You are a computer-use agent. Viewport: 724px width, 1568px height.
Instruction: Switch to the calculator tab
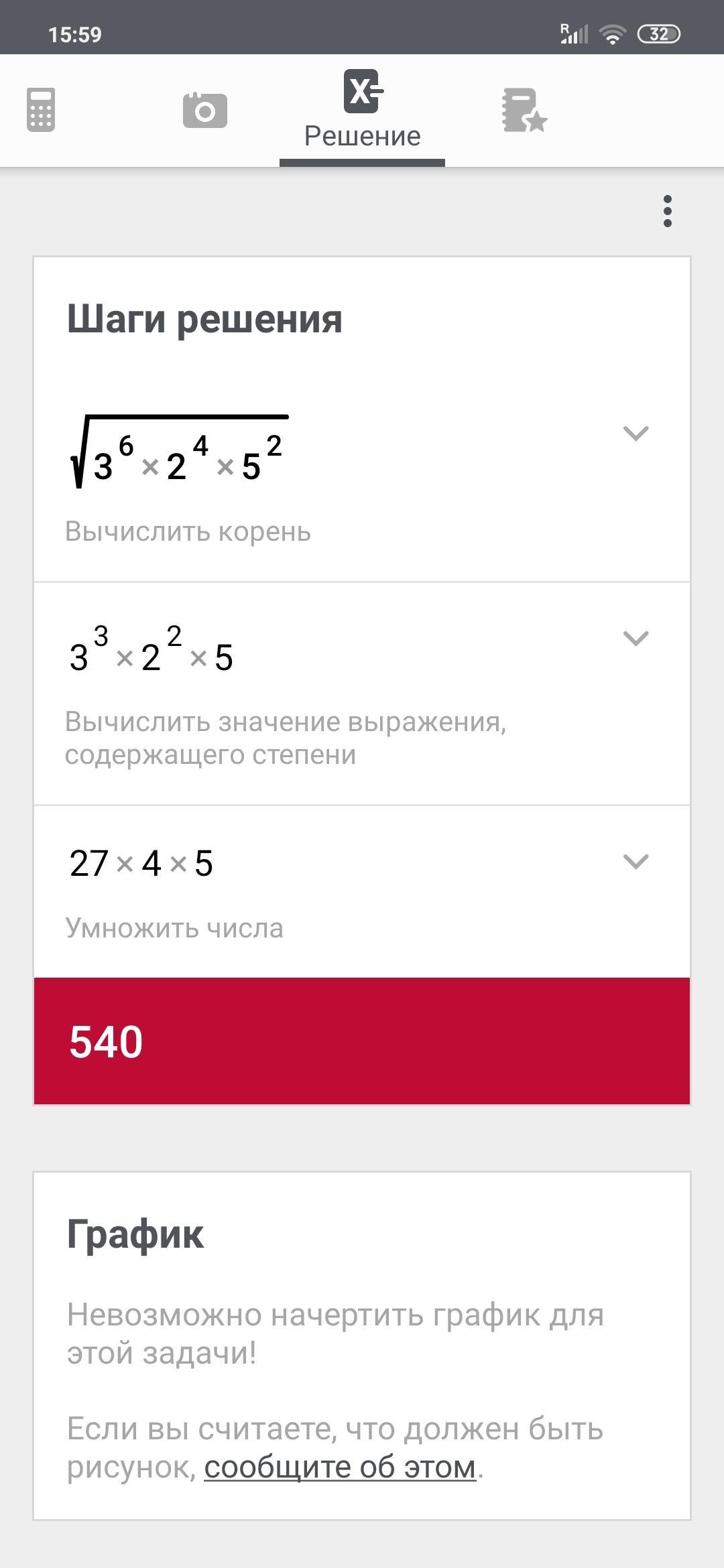pos(41,110)
